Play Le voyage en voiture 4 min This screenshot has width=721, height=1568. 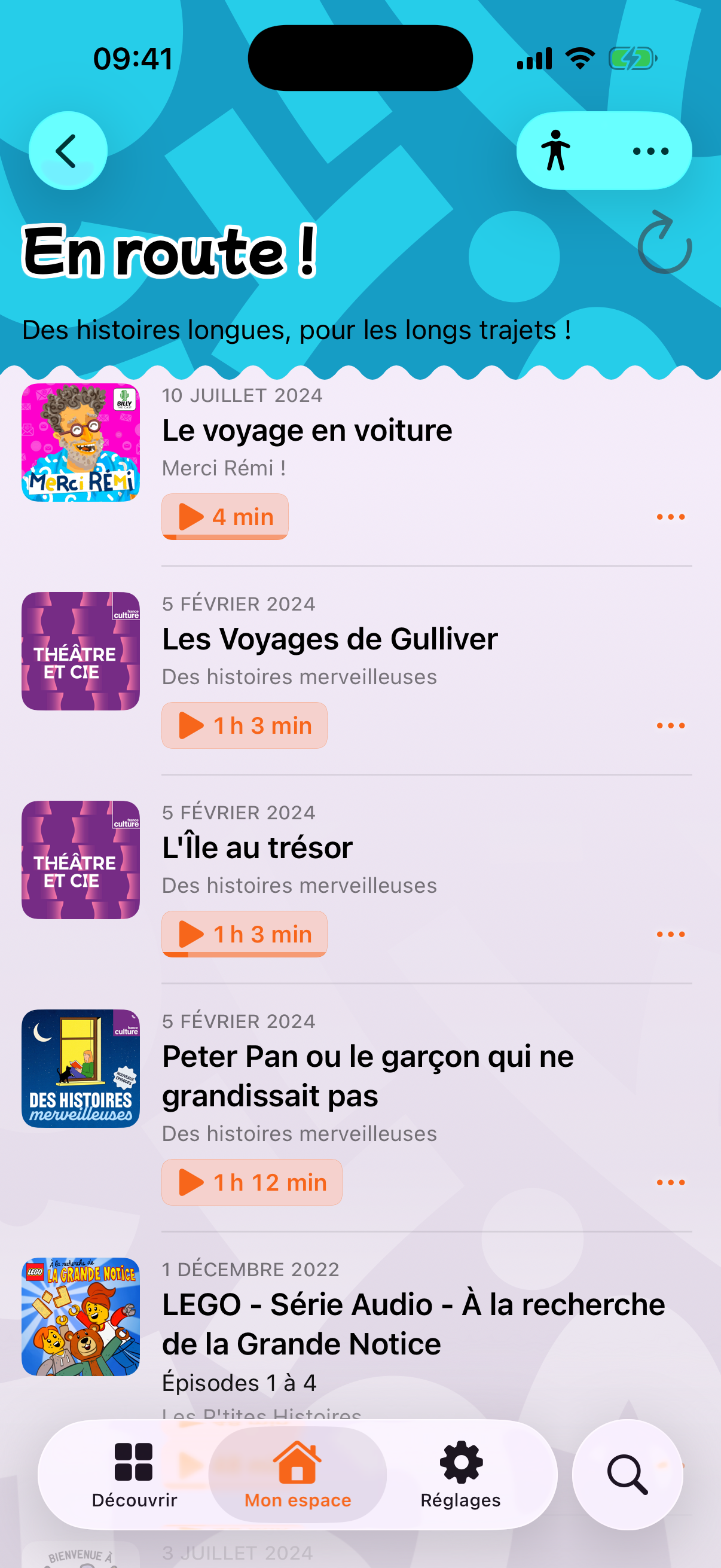point(225,517)
